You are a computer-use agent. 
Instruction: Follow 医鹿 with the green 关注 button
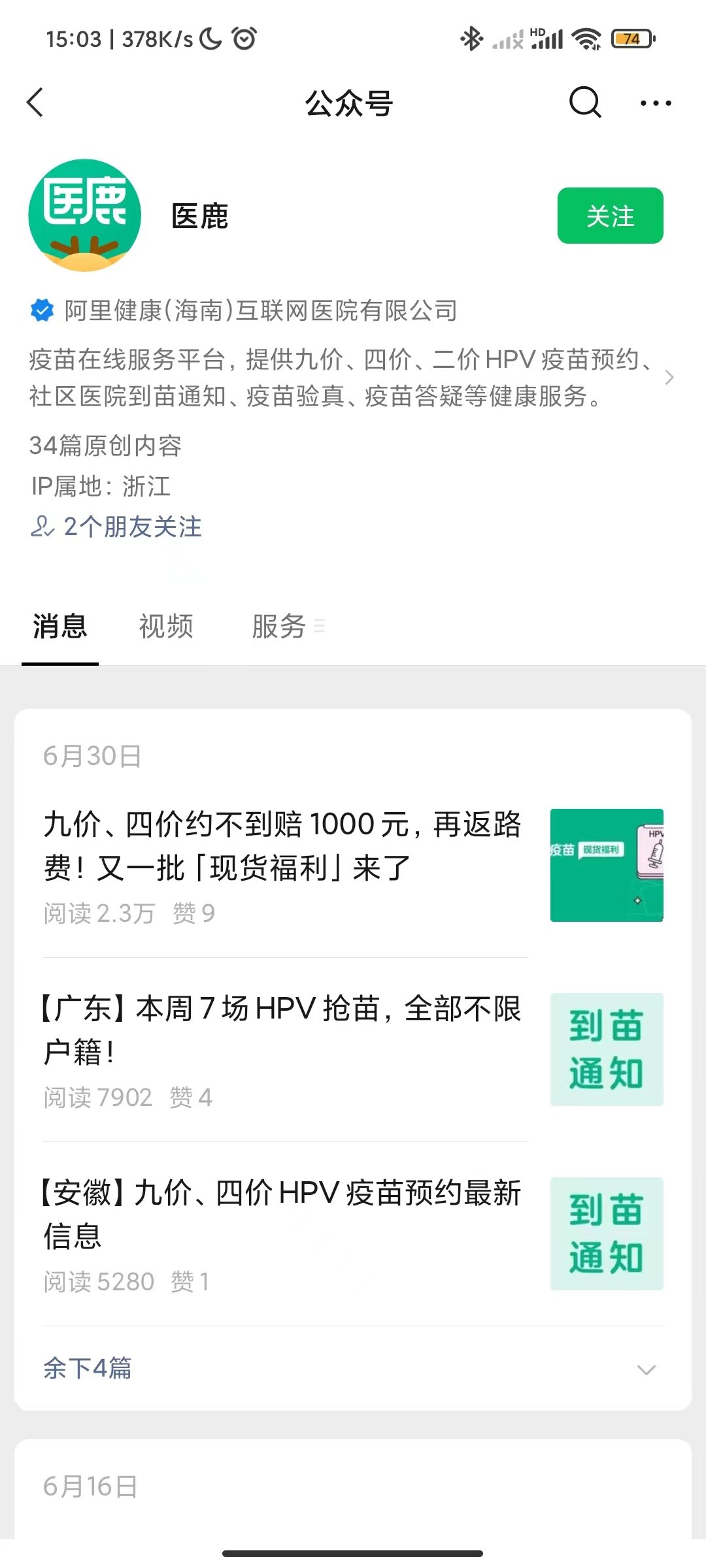[x=610, y=216]
